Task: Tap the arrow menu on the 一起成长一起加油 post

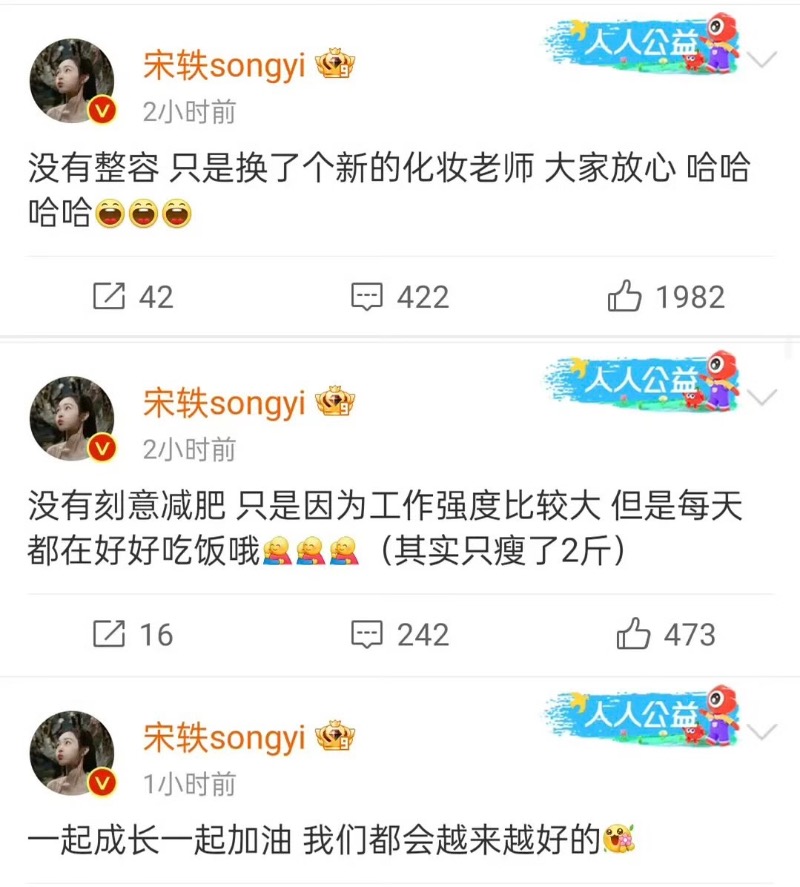Action: [x=762, y=734]
